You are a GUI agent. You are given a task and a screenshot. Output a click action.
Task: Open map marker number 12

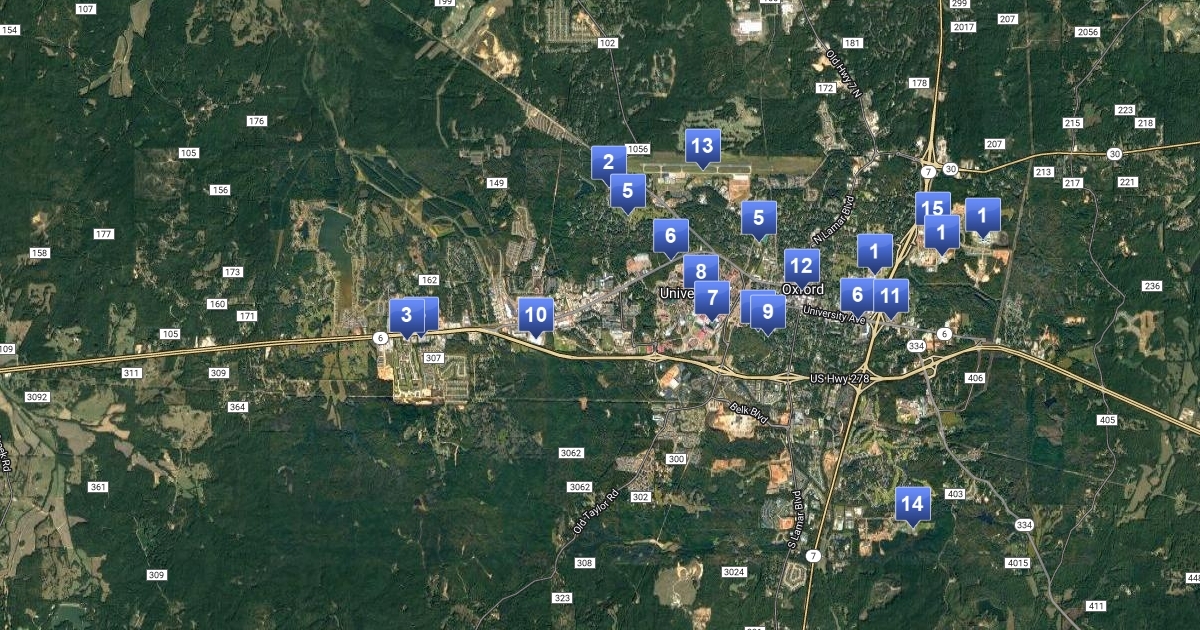[x=801, y=265]
